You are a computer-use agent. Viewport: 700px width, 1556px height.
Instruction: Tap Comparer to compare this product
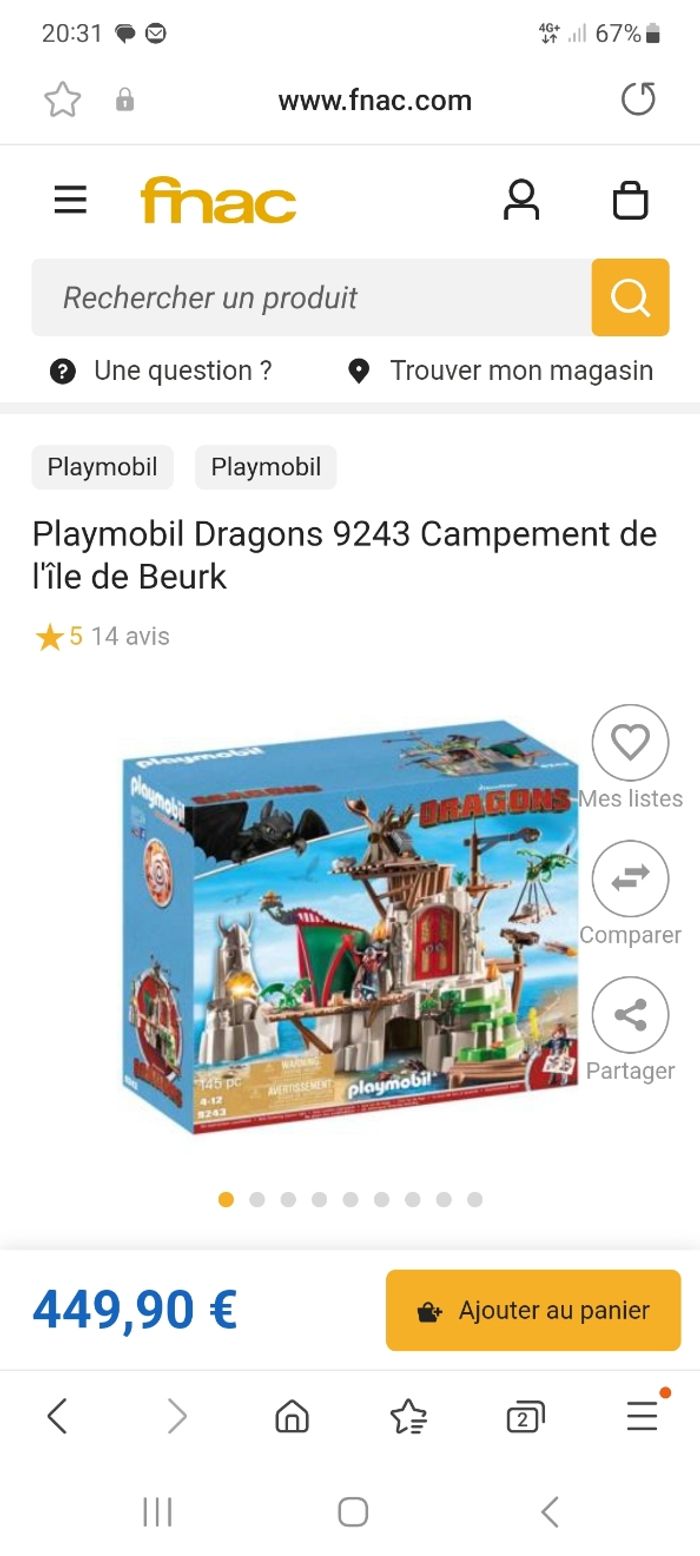[x=630, y=879]
